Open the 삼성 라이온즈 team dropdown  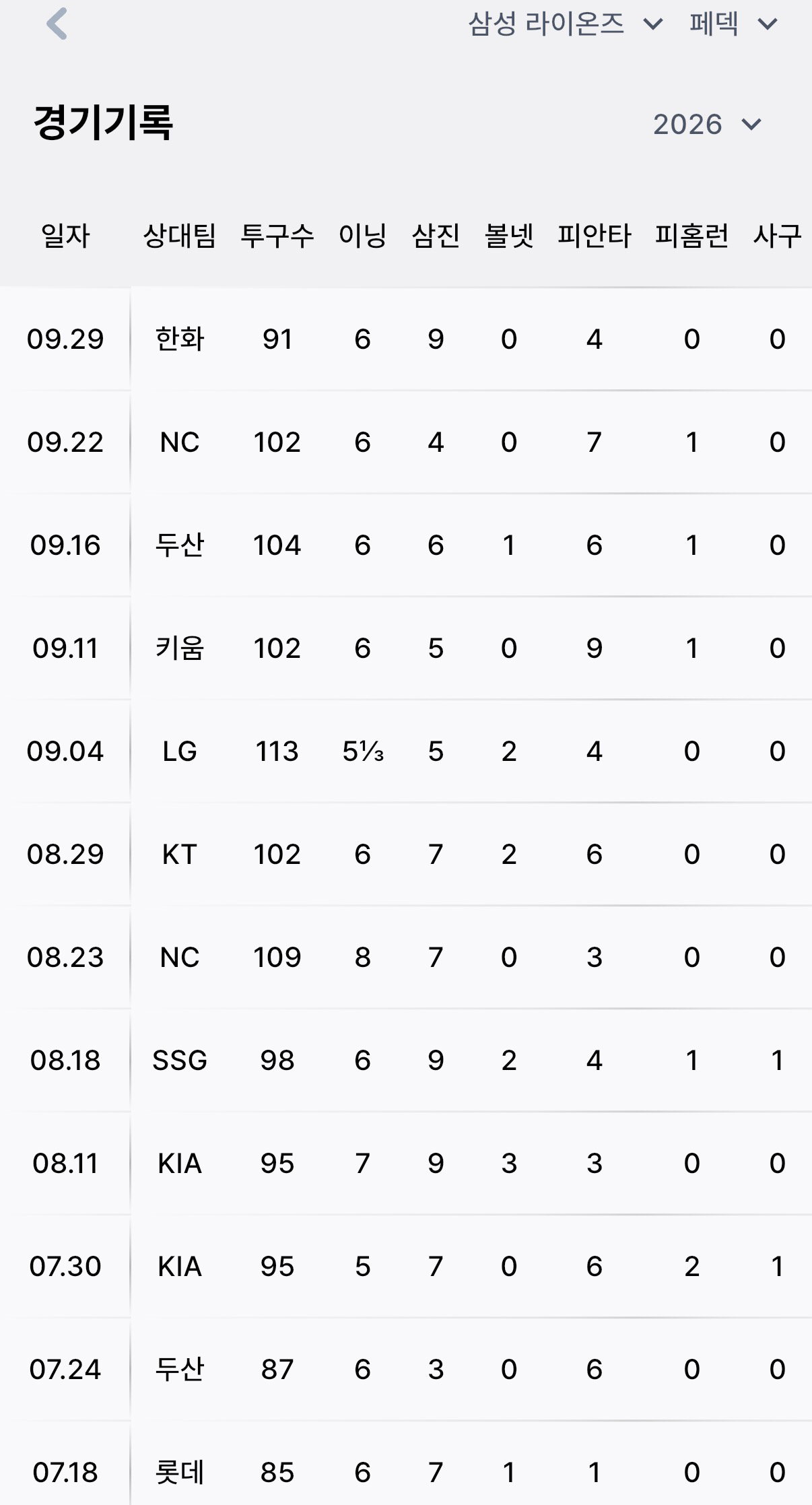click(566, 24)
